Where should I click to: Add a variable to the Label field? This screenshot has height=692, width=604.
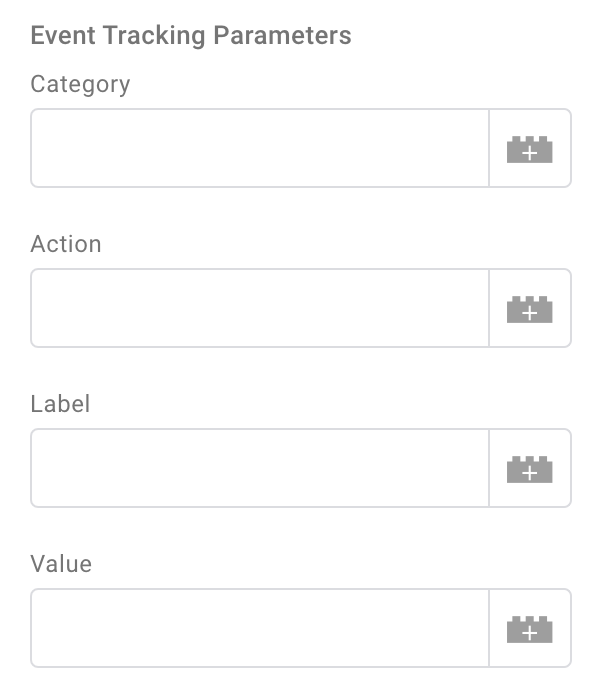click(x=530, y=469)
